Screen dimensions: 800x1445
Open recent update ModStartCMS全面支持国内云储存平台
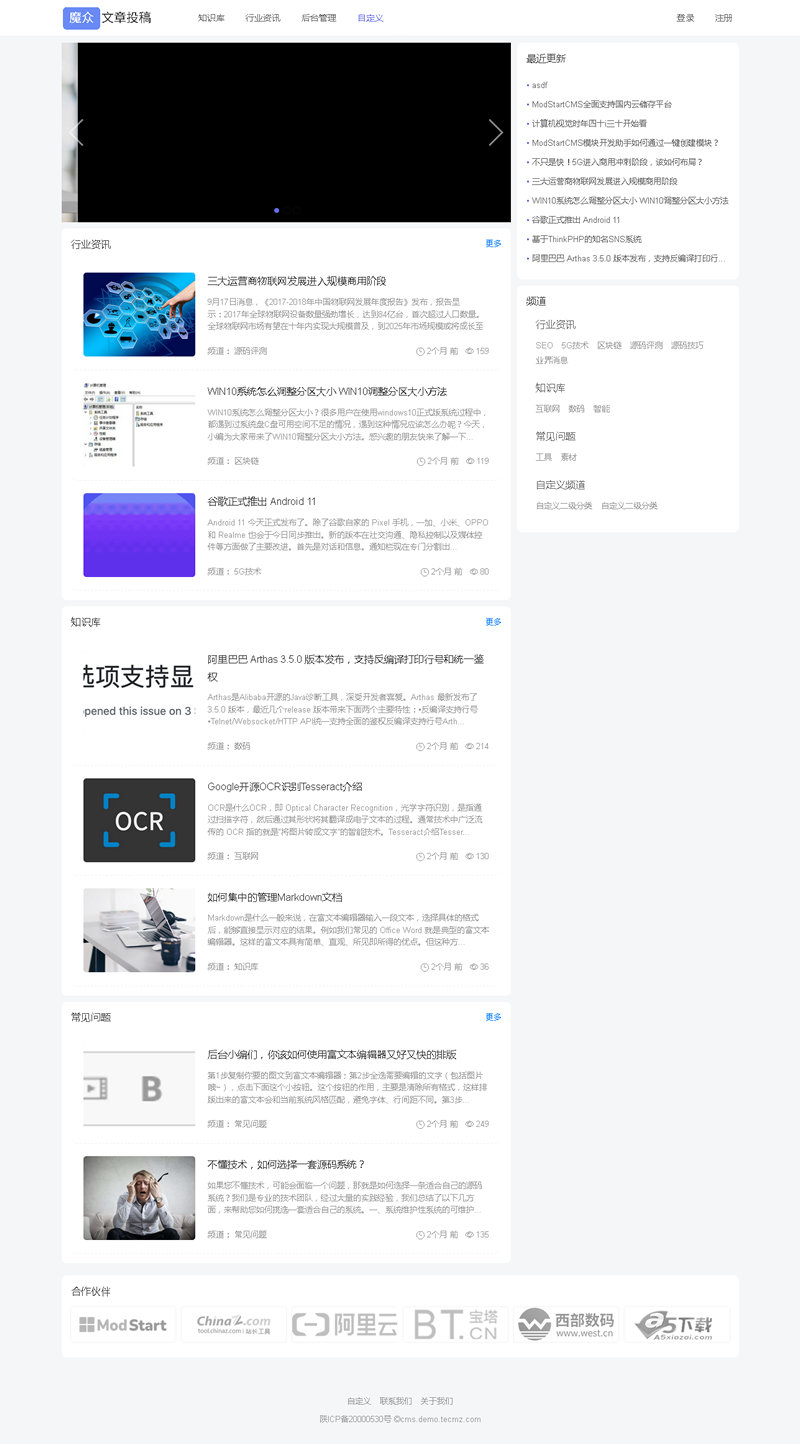602,104
